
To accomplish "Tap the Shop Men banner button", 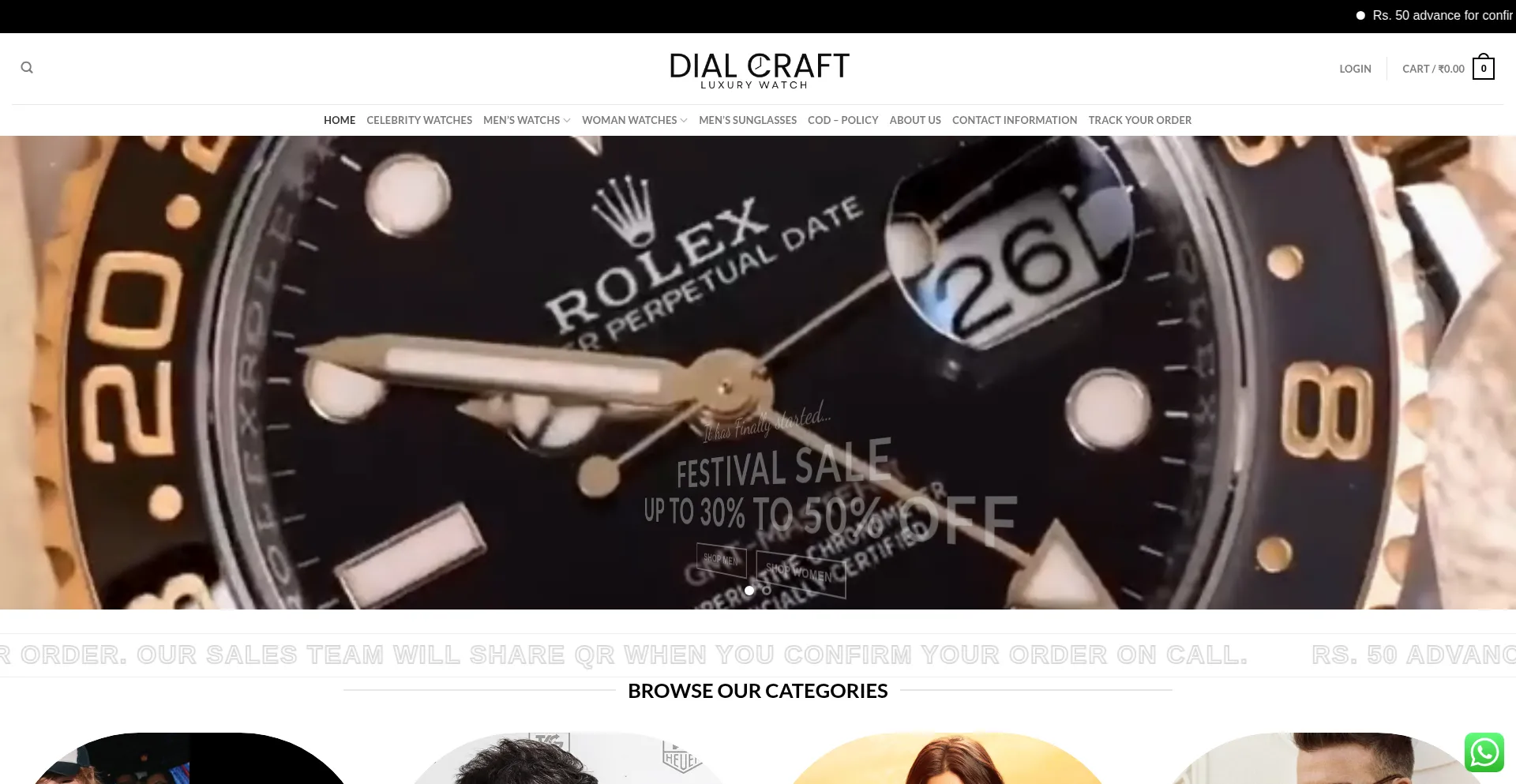I will coord(721,560).
